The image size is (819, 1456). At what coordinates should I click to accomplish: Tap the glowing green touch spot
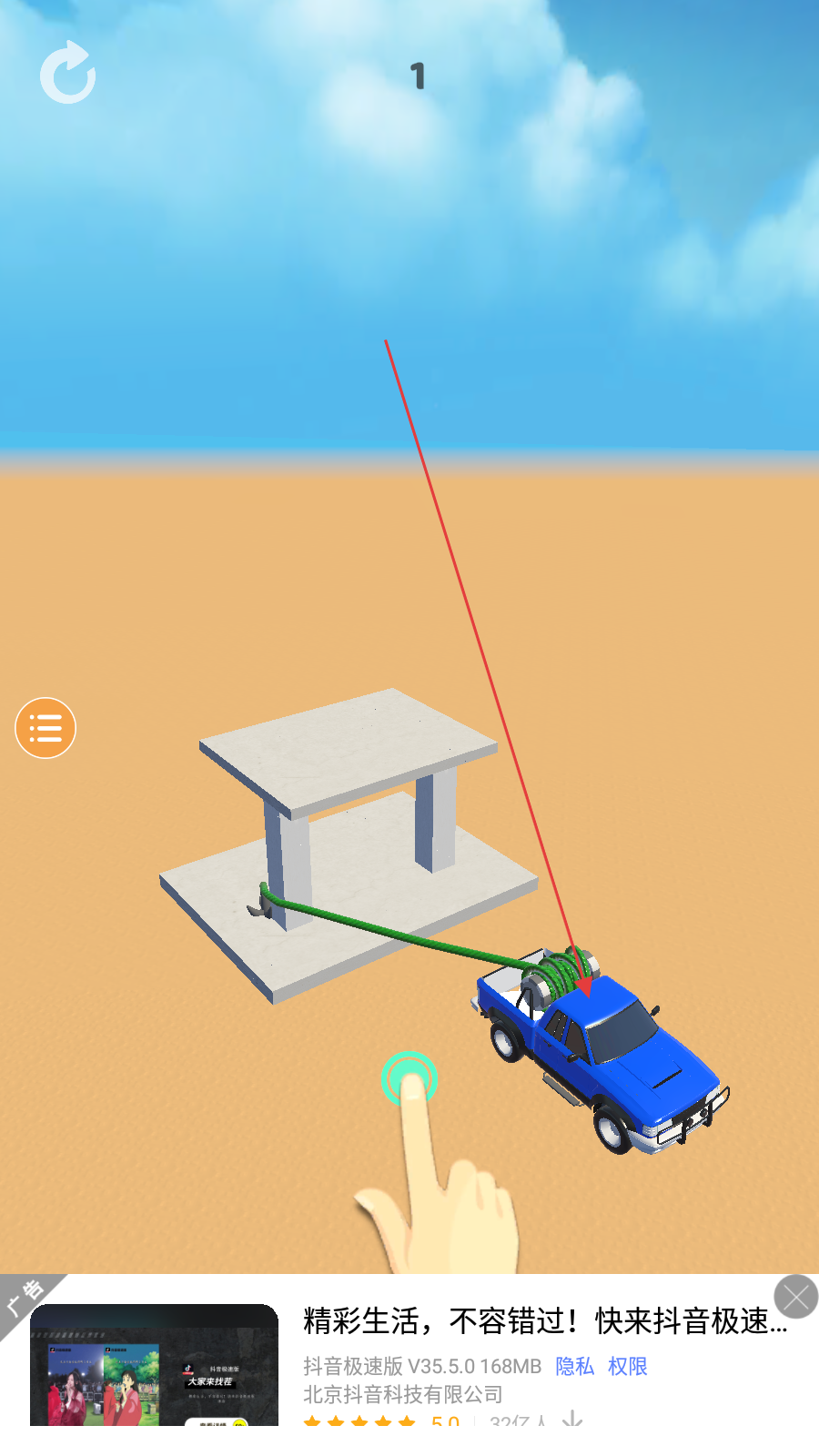click(x=409, y=1079)
